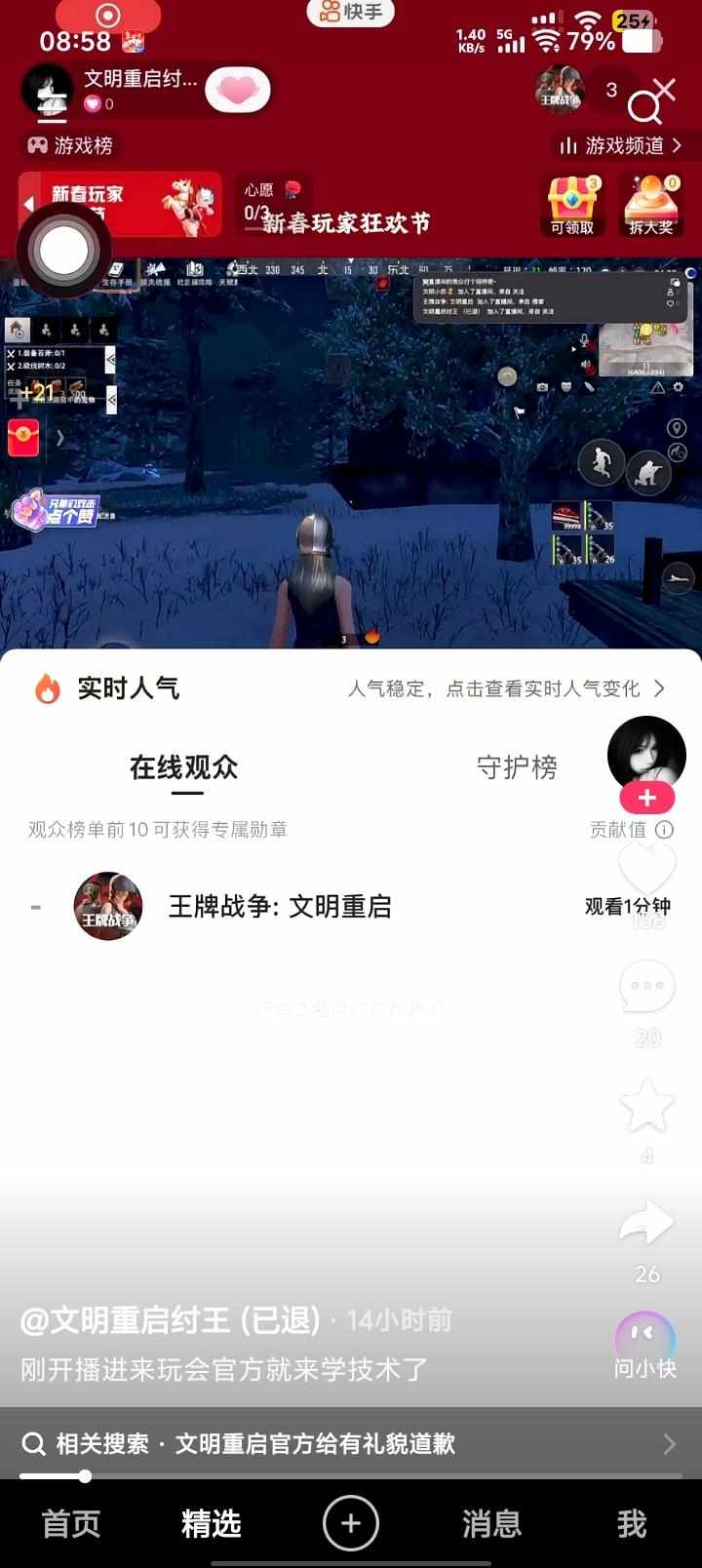This screenshot has width=702, height=1568.
Task: View real-time popularity changes
Action: pos(507,688)
